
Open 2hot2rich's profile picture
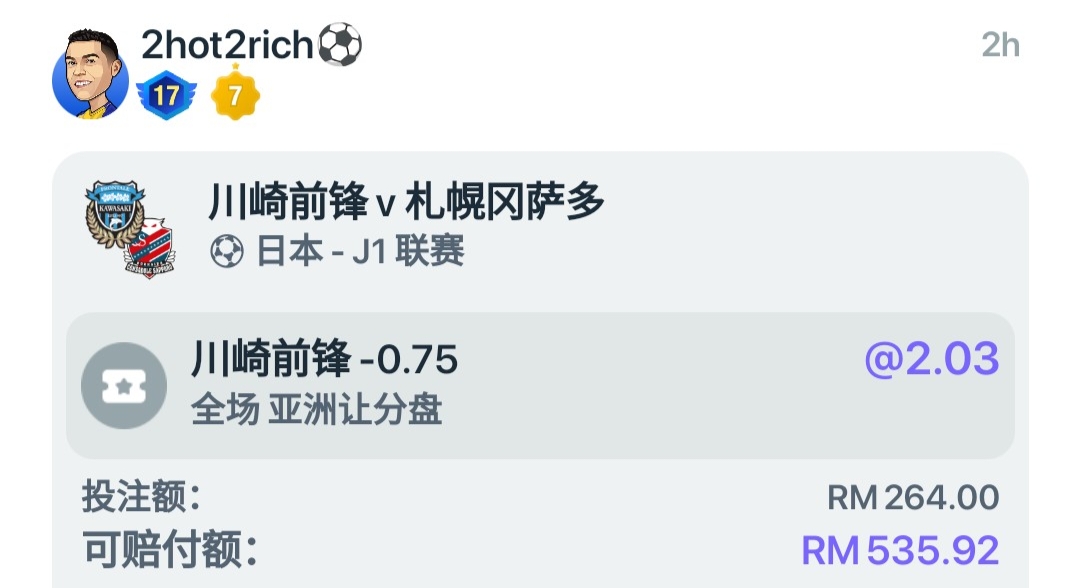click(x=91, y=75)
